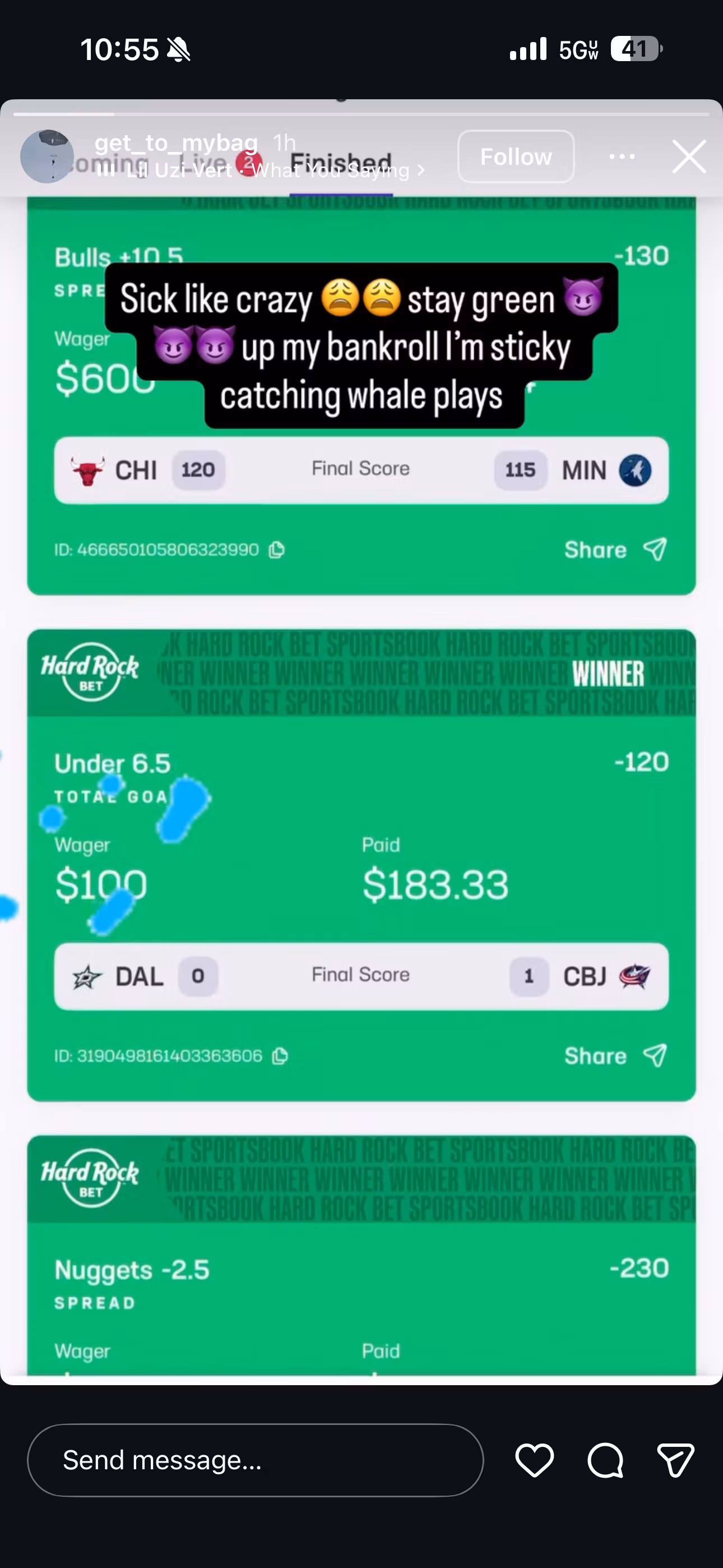Share the story via paper plane icon
The width and height of the screenshot is (723, 1568).
(675, 1460)
